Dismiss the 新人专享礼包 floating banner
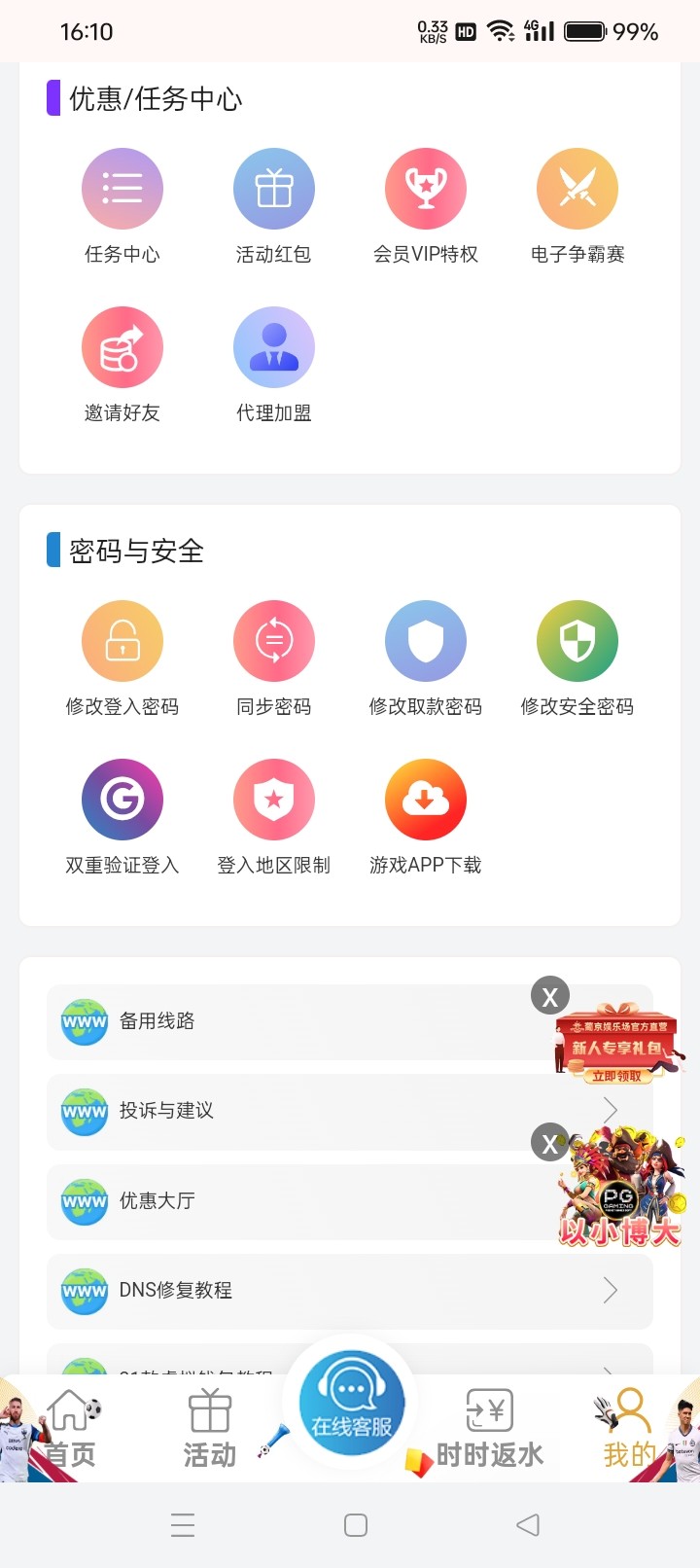Image resolution: width=700 pixels, height=1568 pixels. pos(550,996)
